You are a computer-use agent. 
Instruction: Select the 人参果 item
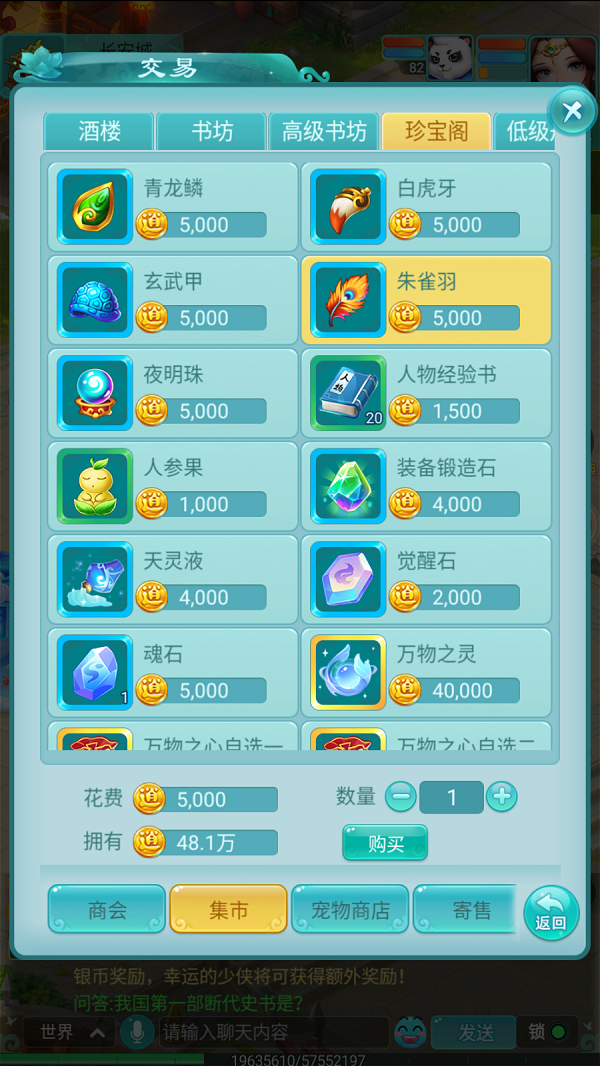coord(173,485)
